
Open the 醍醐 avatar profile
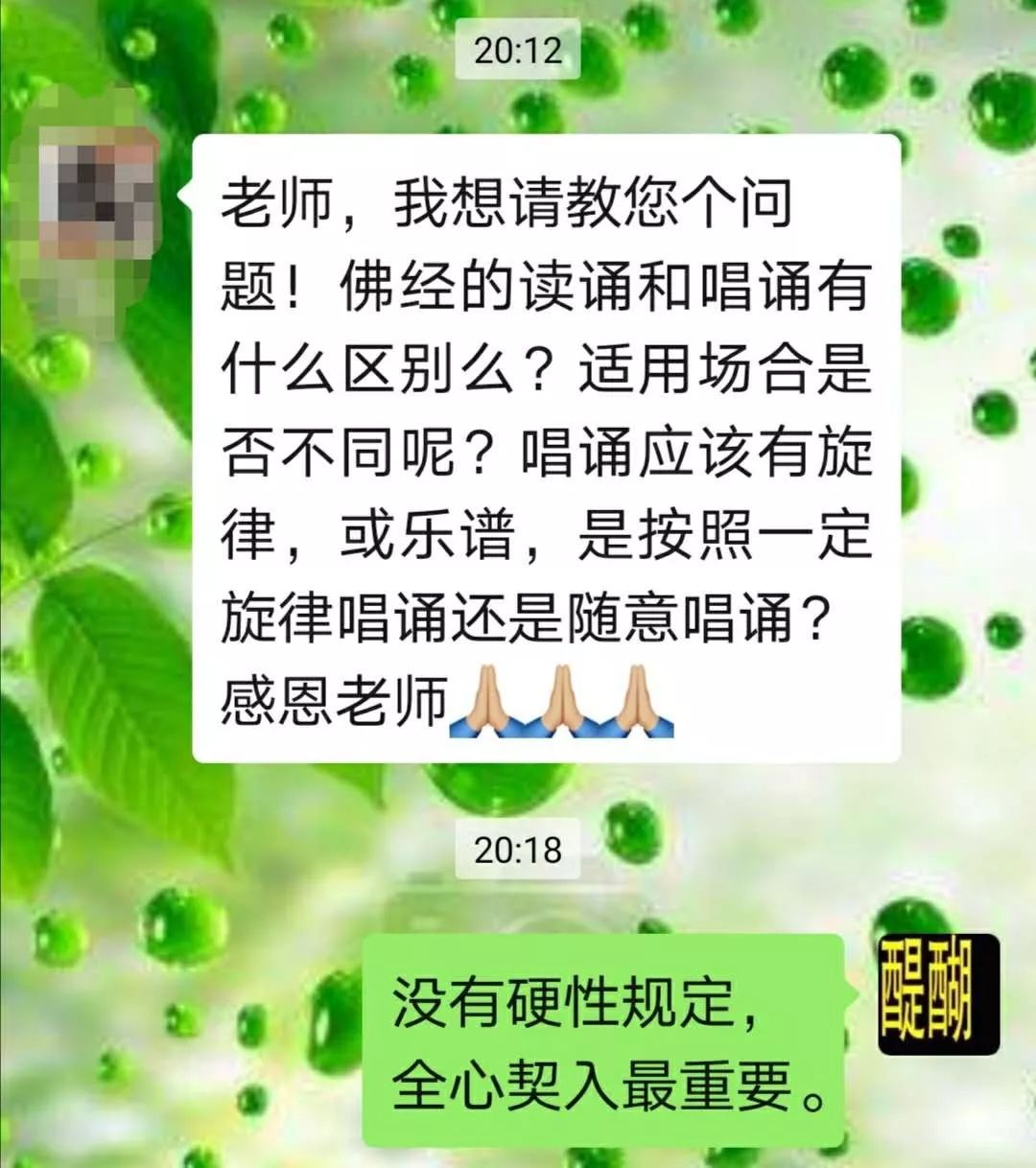point(938,993)
